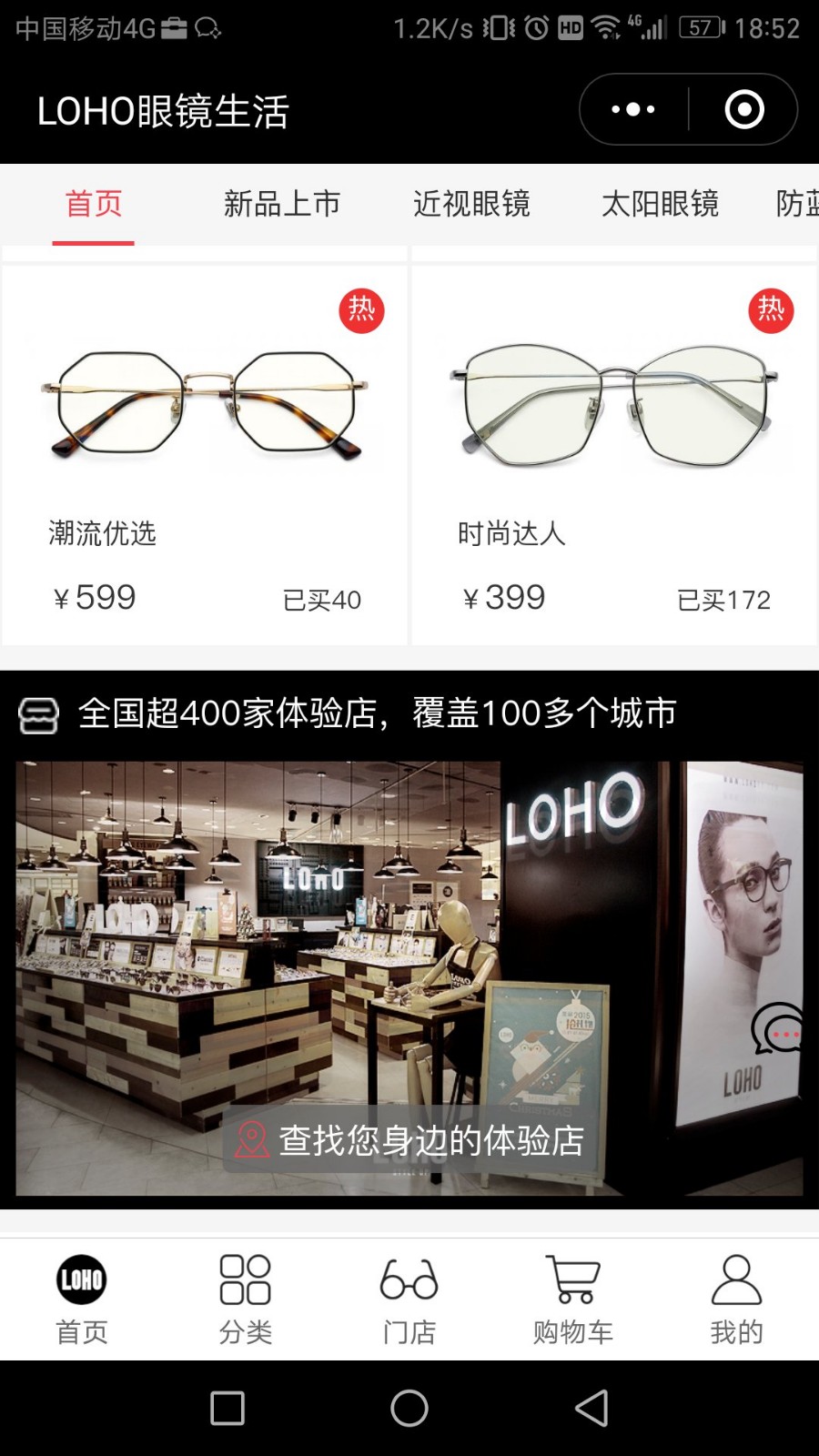The width and height of the screenshot is (819, 1456).
Task: Close the mini program with circle icon
Action: point(744,110)
